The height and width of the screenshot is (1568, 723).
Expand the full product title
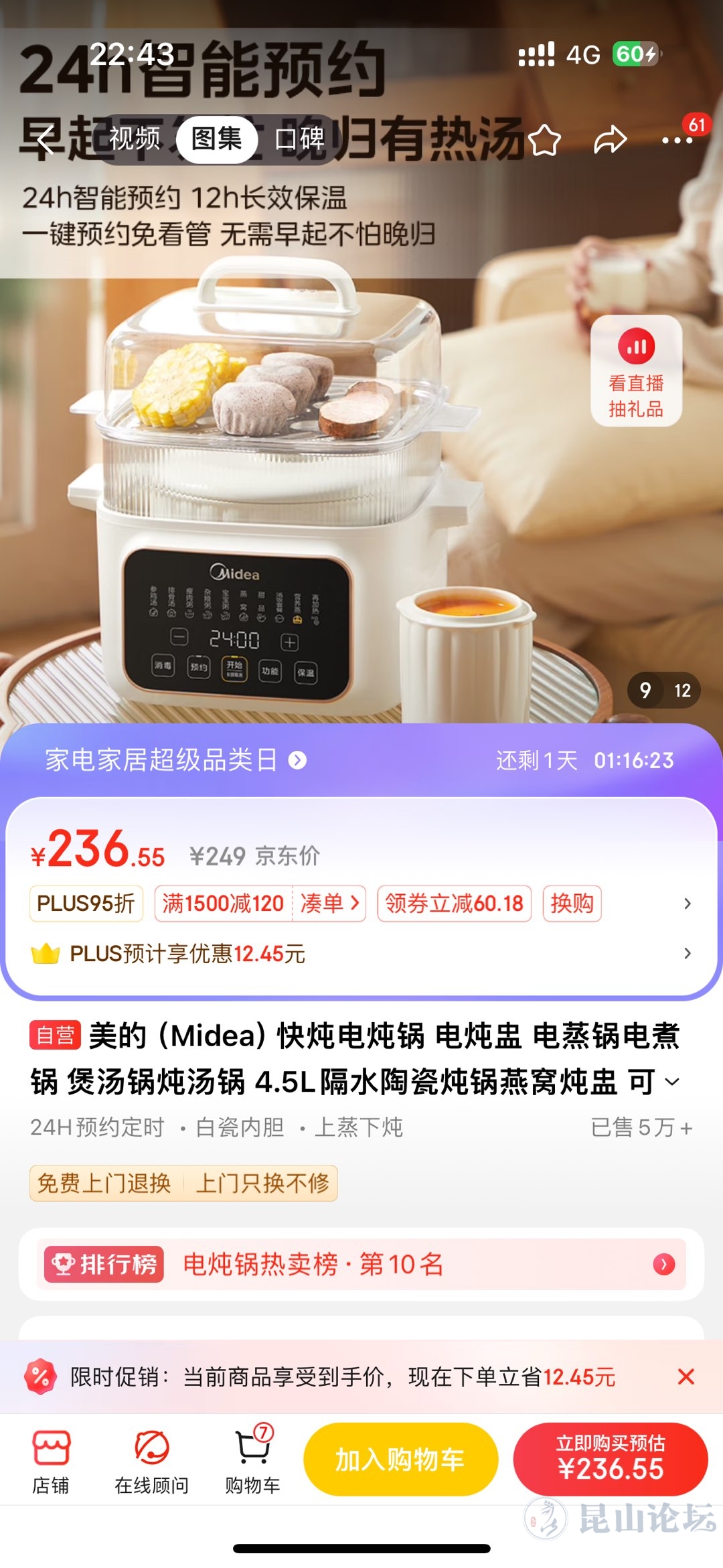pos(672,1082)
